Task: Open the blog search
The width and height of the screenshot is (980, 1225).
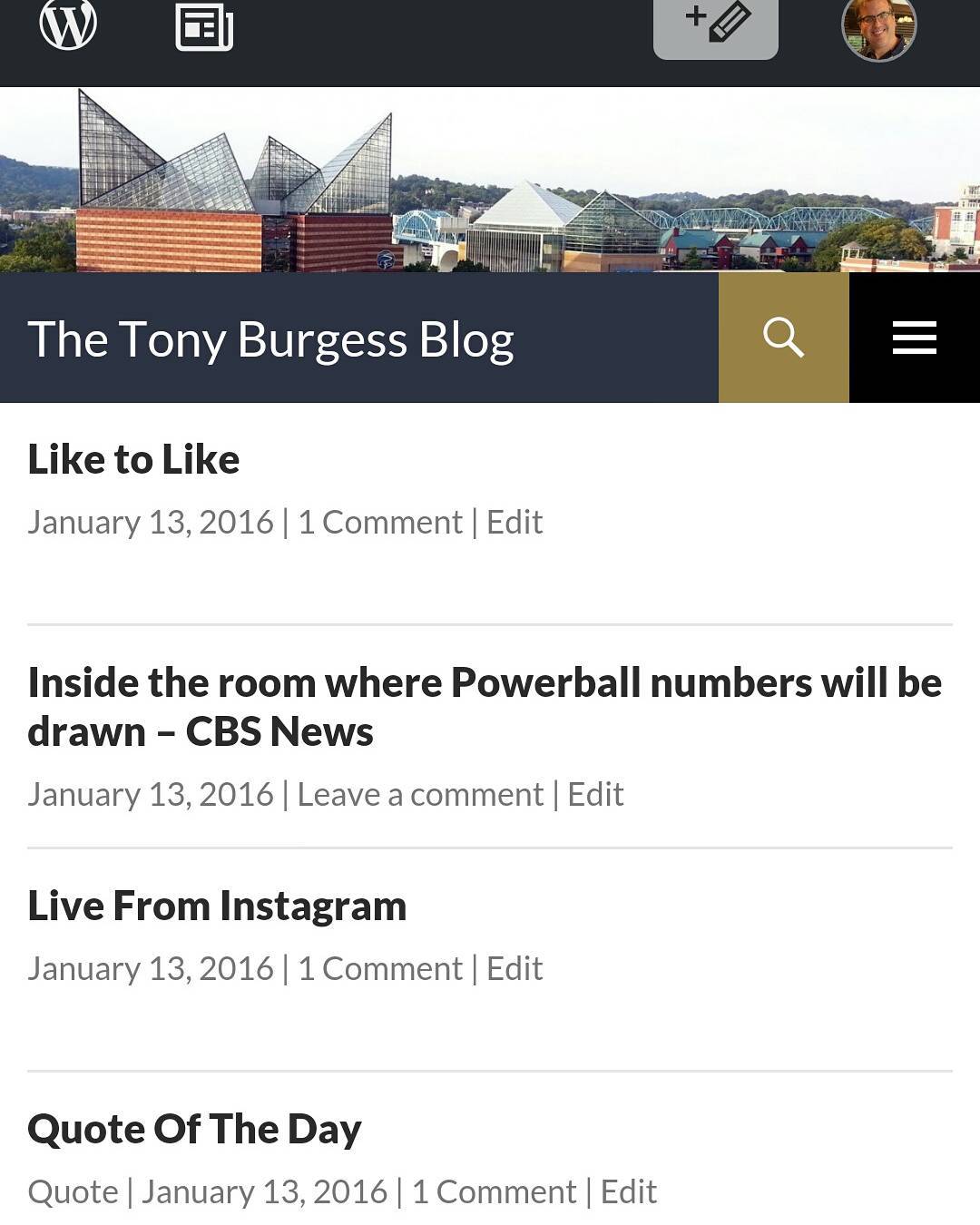Action: tap(784, 338)
